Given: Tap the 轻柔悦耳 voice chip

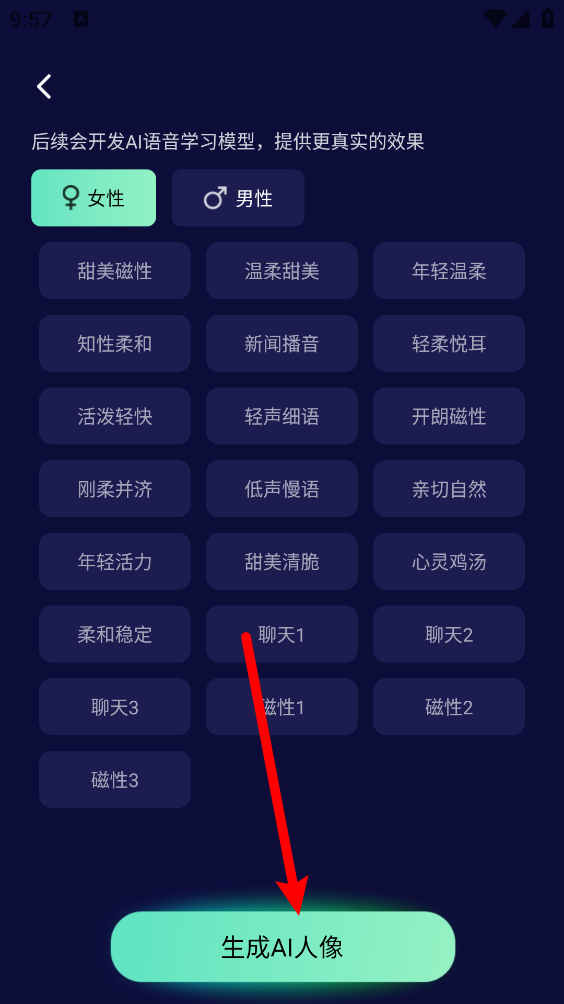Looking at the screenshot, I should tap(449, 344).
